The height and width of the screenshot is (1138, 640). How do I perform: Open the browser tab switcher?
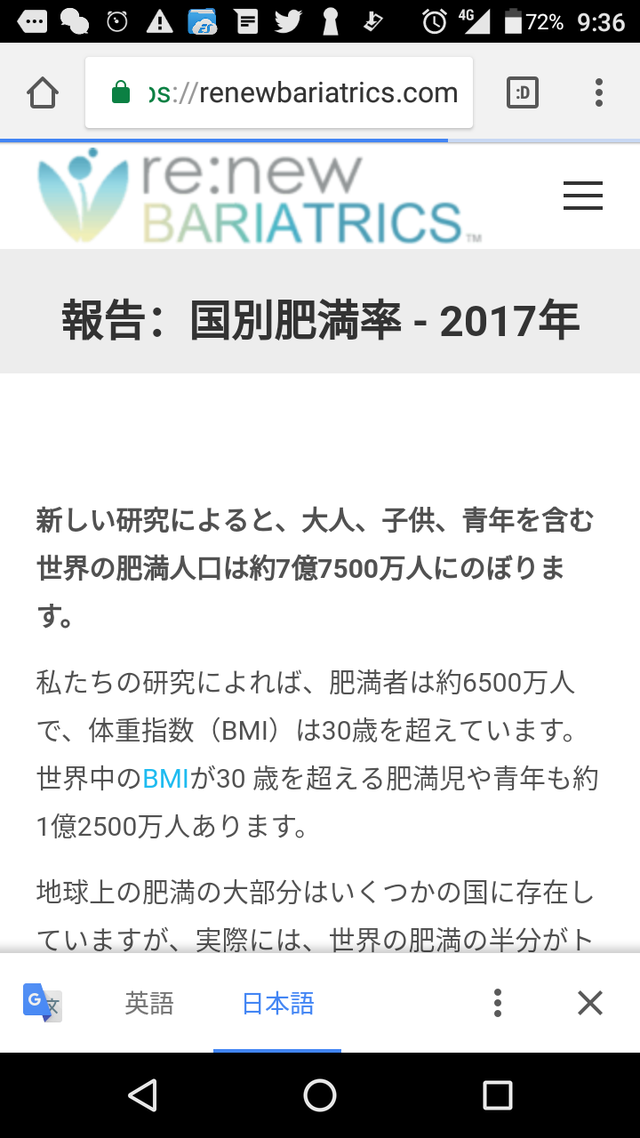522,93
